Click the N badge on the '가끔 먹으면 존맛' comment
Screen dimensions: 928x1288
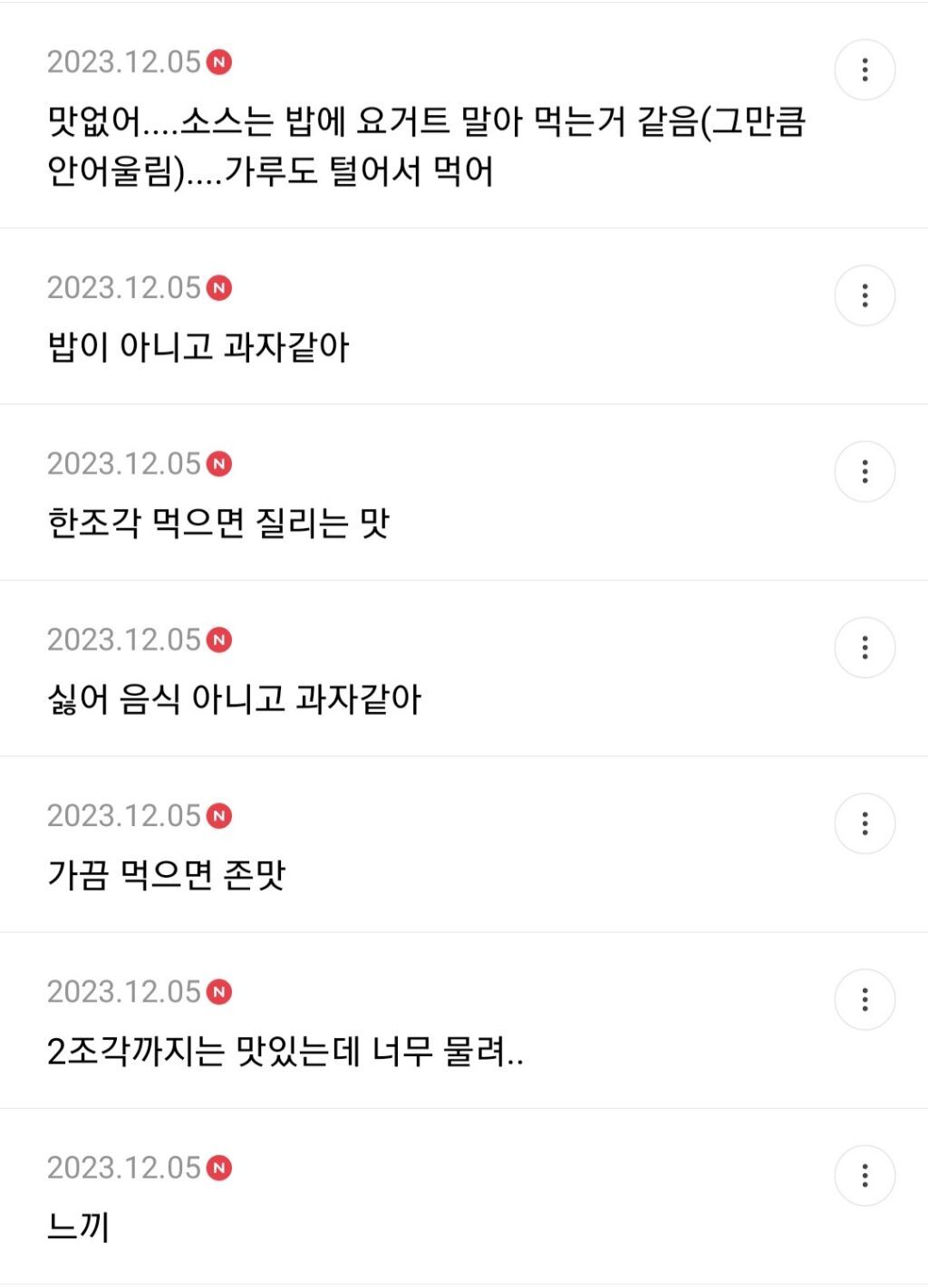(x=220, y=815)
